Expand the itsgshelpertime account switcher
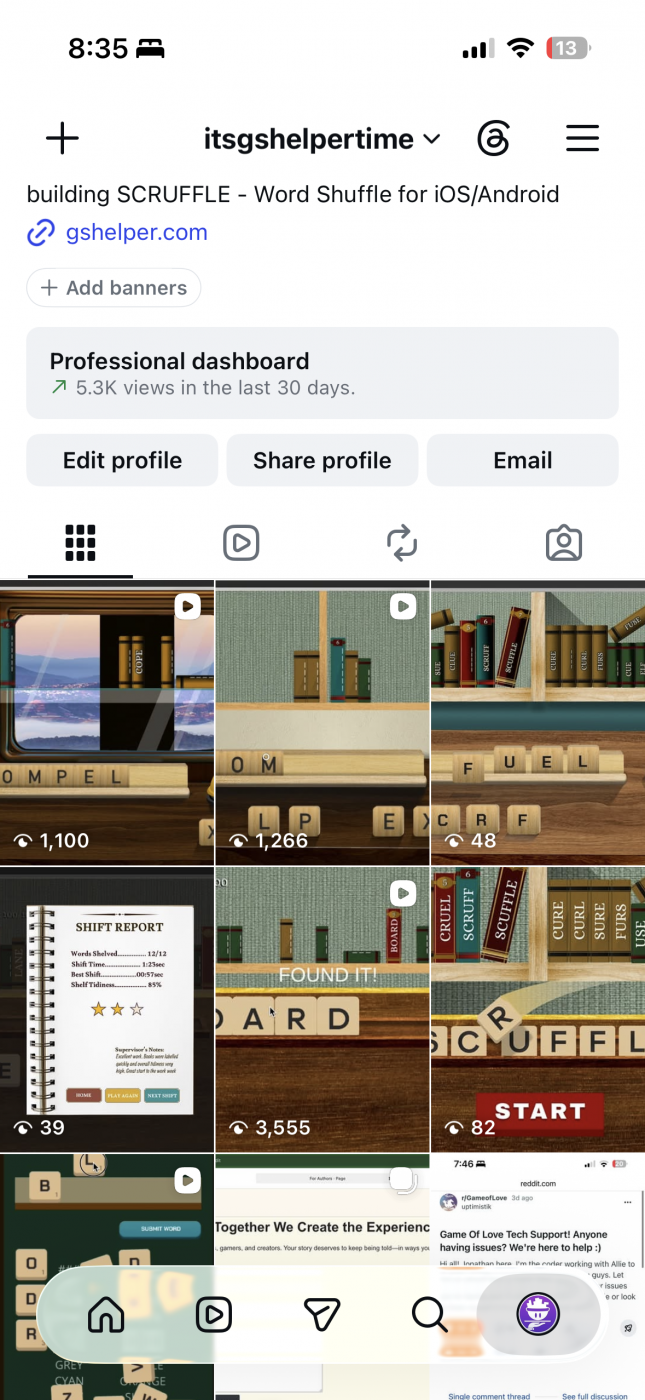Viewport: 645px width, 1400px height. point(322,139)
